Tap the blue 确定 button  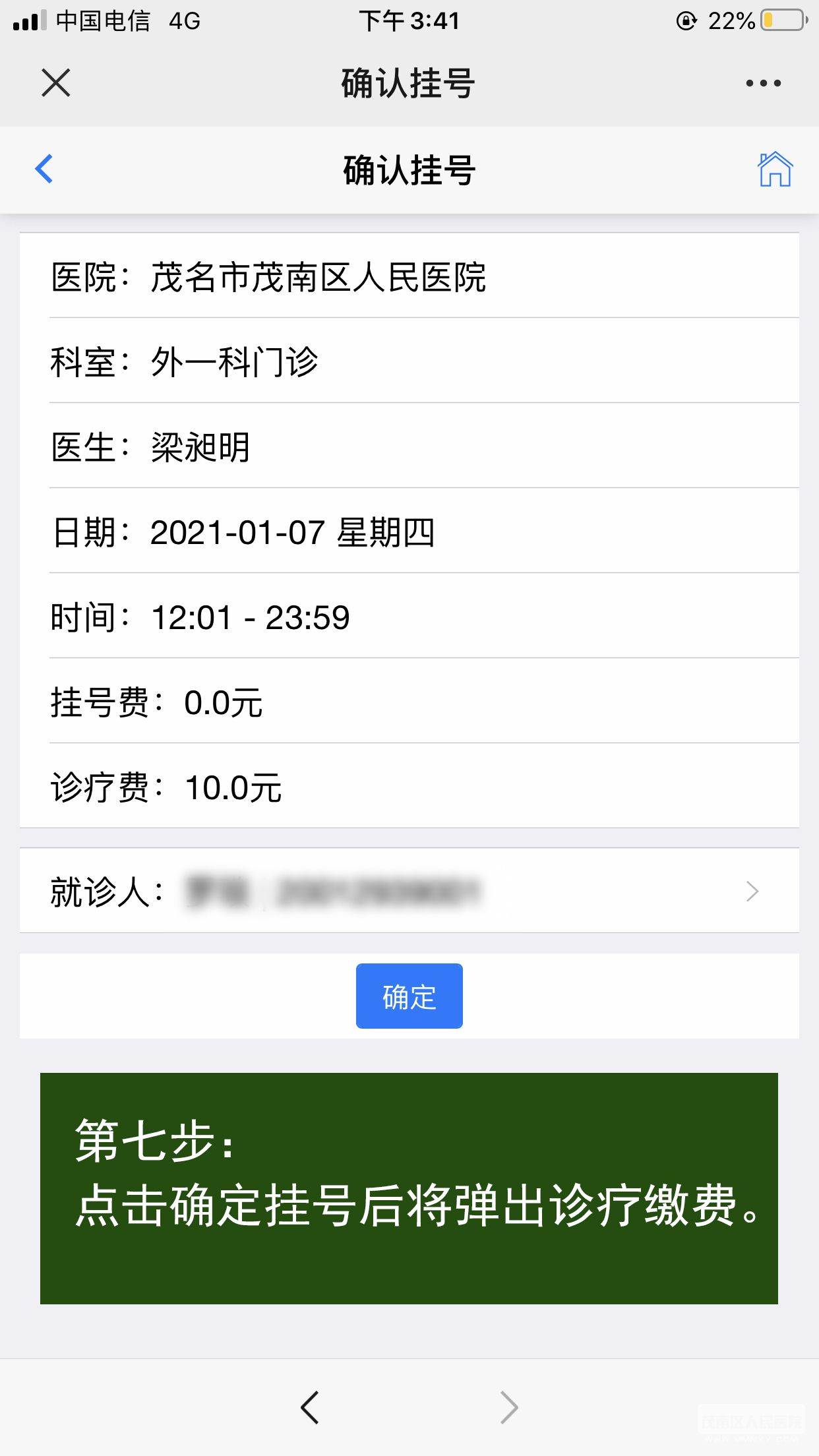click(409, 996)
